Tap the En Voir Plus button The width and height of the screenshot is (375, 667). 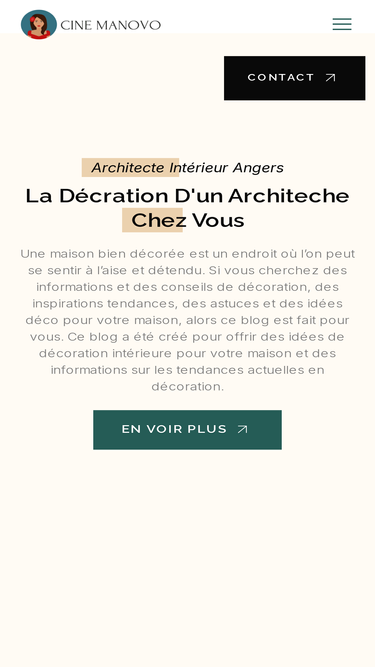[x=187, y=430]
